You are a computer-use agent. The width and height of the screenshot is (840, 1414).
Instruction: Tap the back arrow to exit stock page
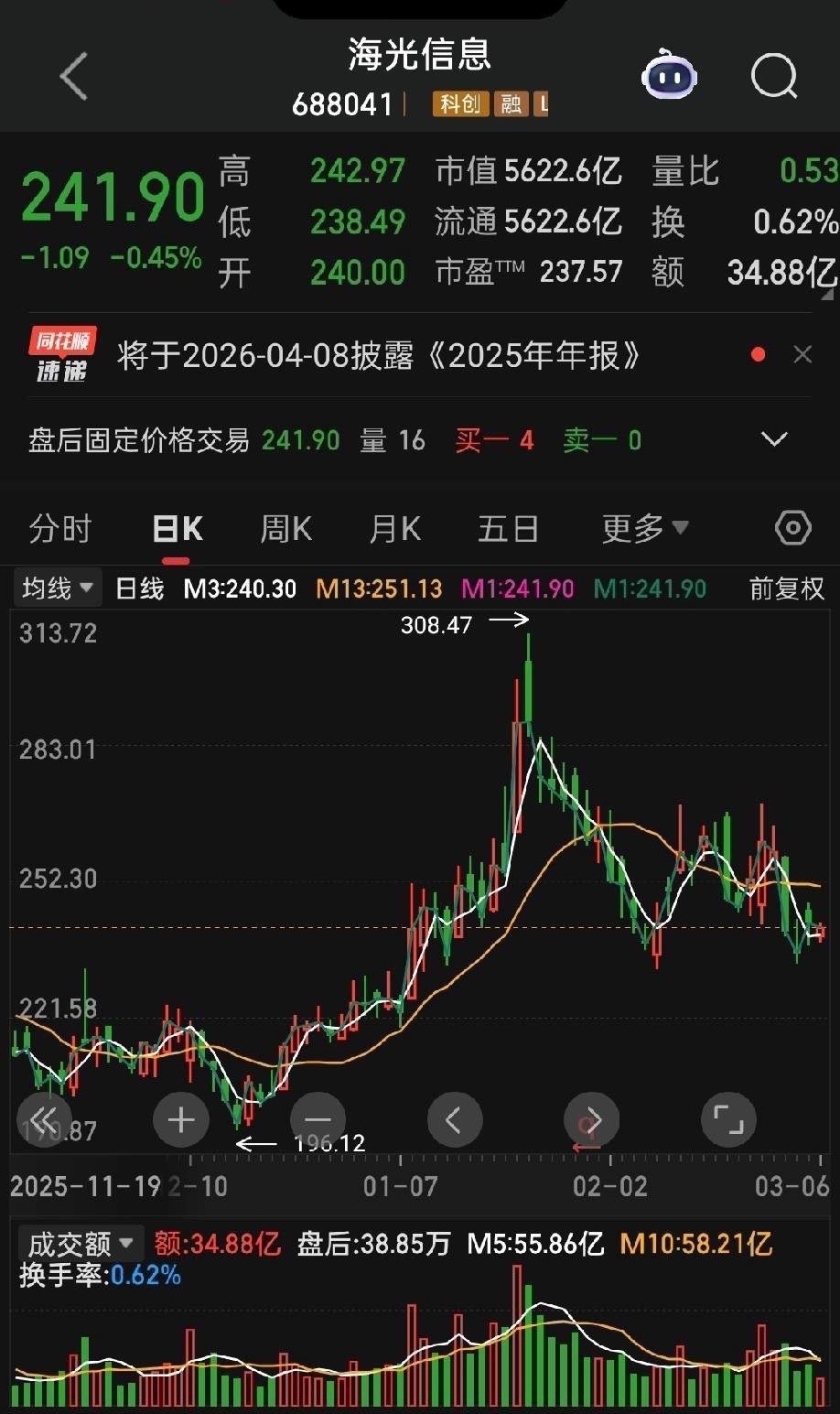(x=73, y=78)
